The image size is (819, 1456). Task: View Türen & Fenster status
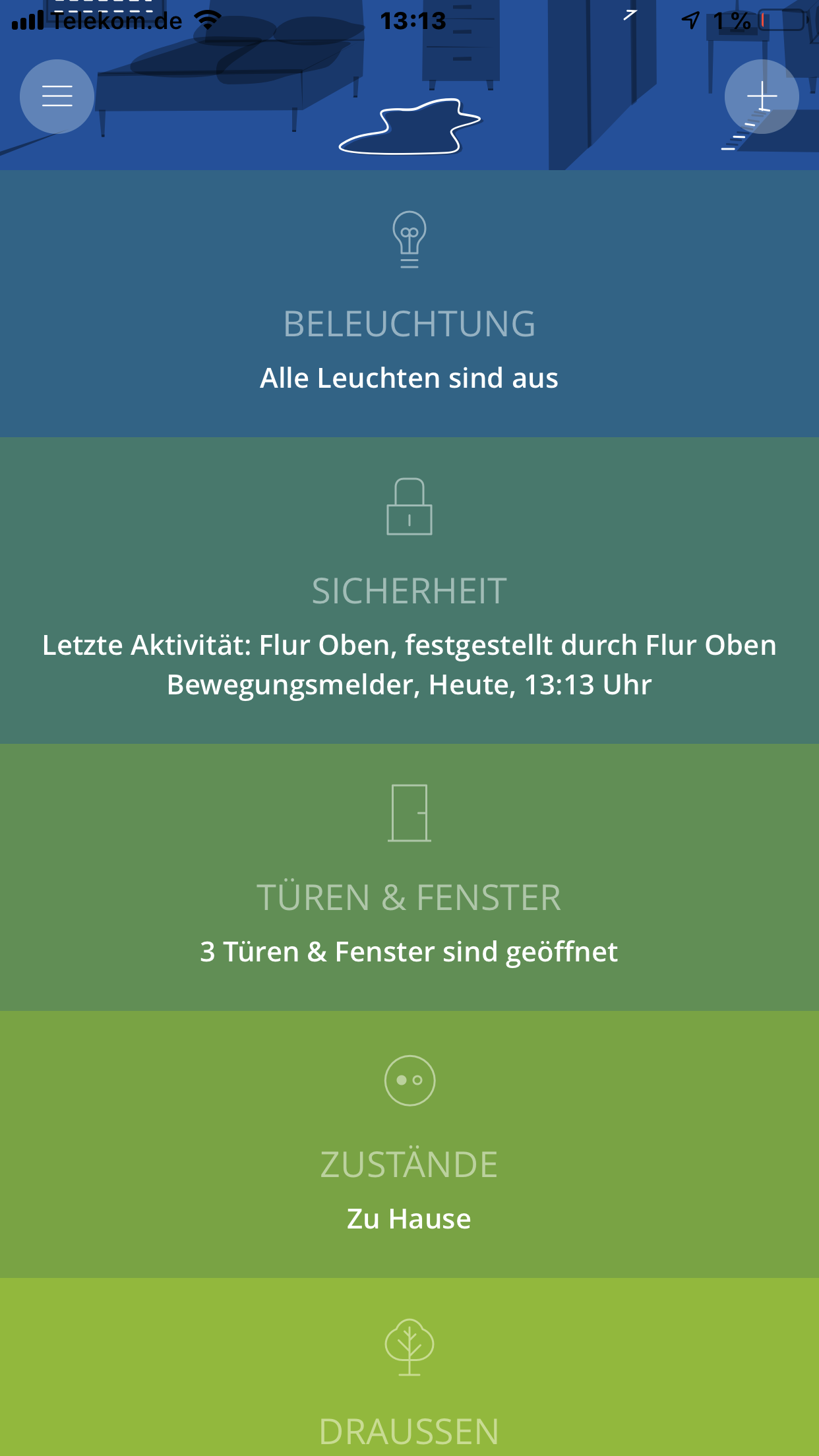point(409,878)
